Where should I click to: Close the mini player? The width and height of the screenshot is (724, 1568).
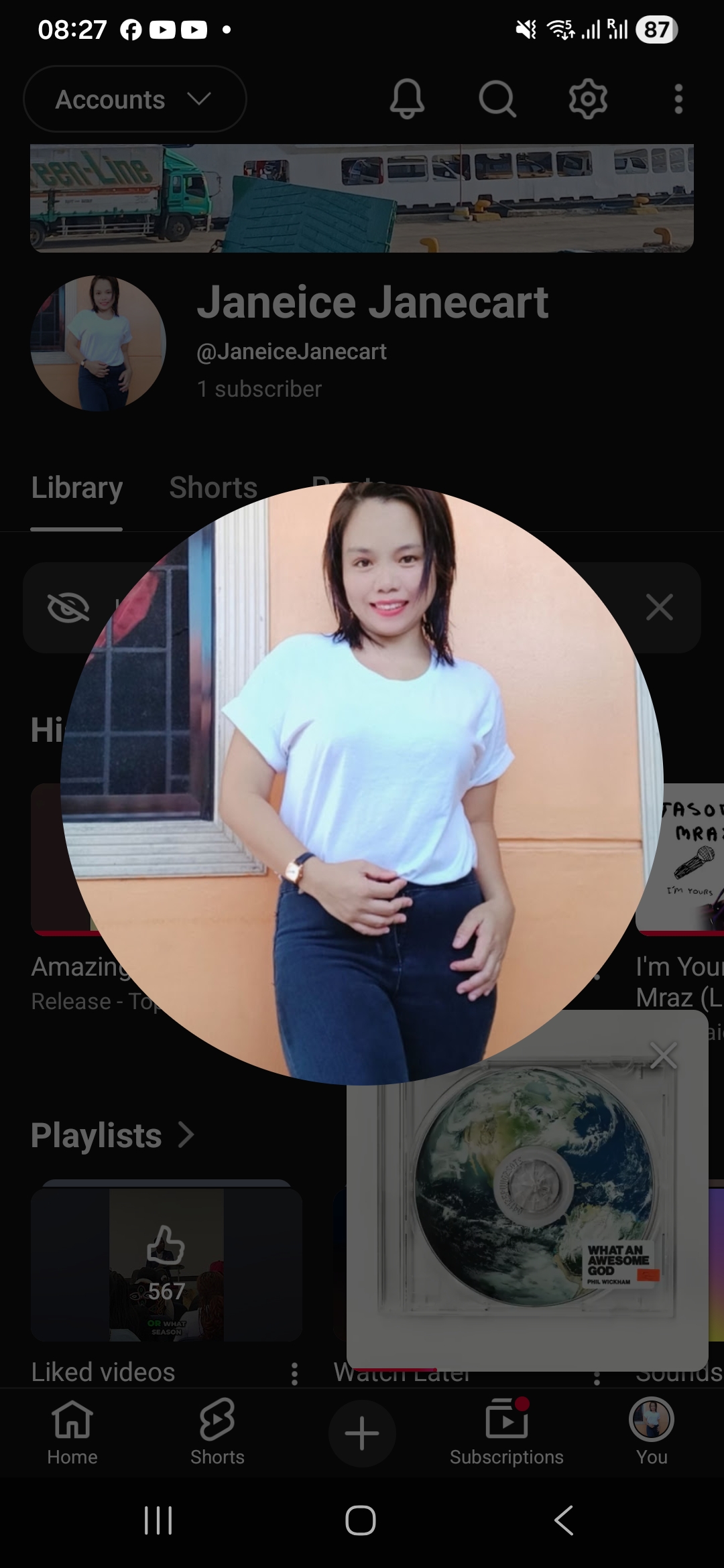(663, 1056)
